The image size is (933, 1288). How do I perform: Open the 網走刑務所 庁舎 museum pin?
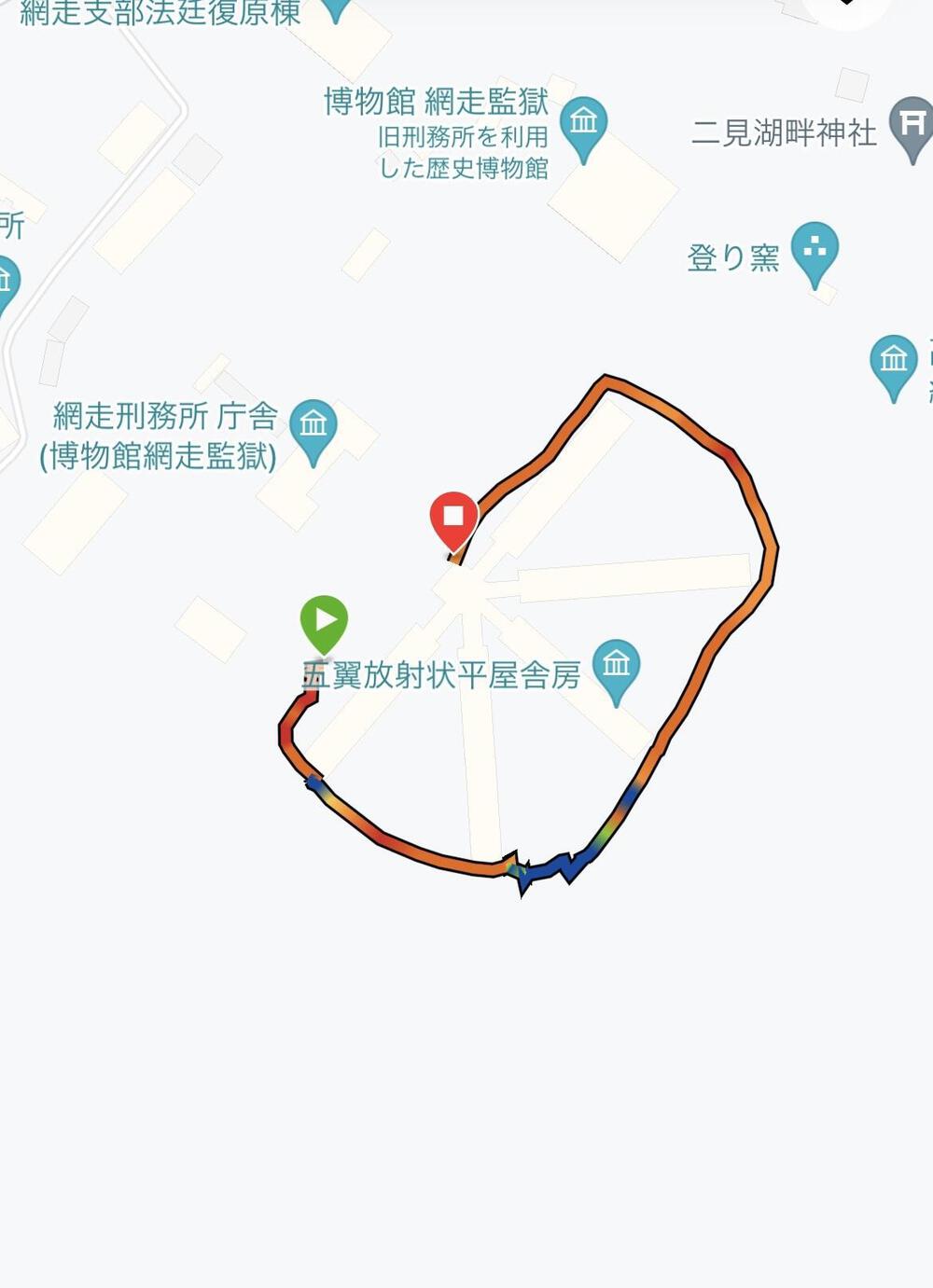pyautogui.click(x=313, y=425)
